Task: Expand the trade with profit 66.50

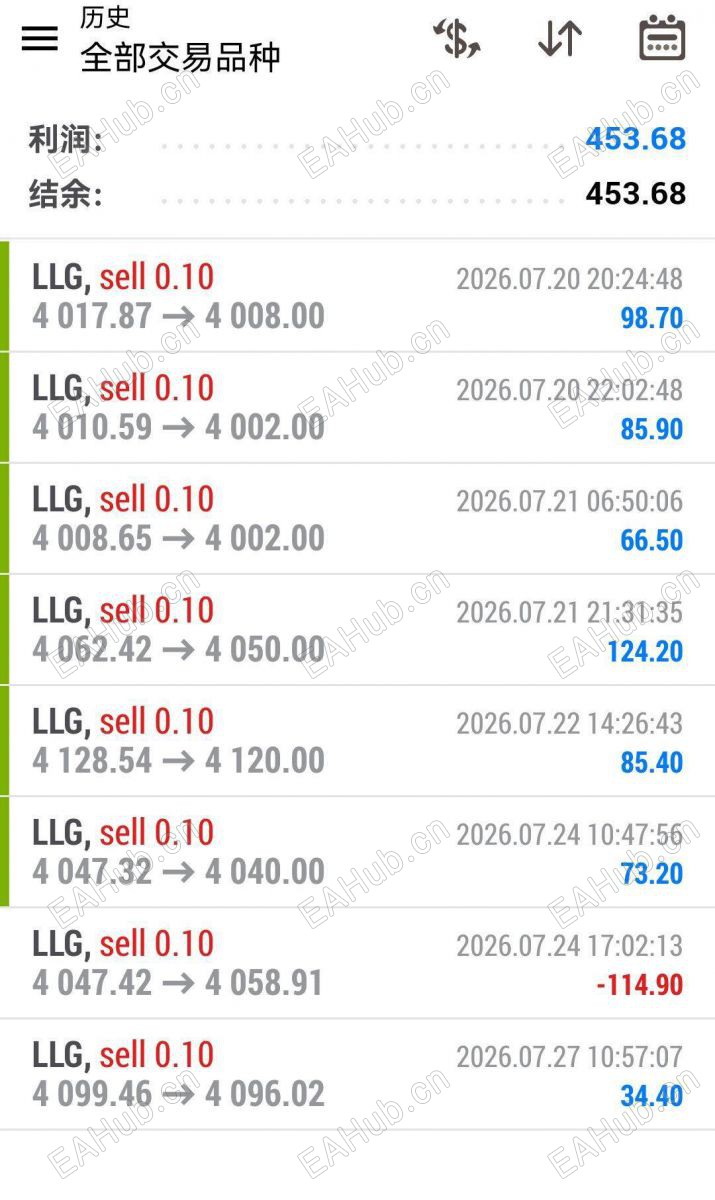Action: click(357, 518)
